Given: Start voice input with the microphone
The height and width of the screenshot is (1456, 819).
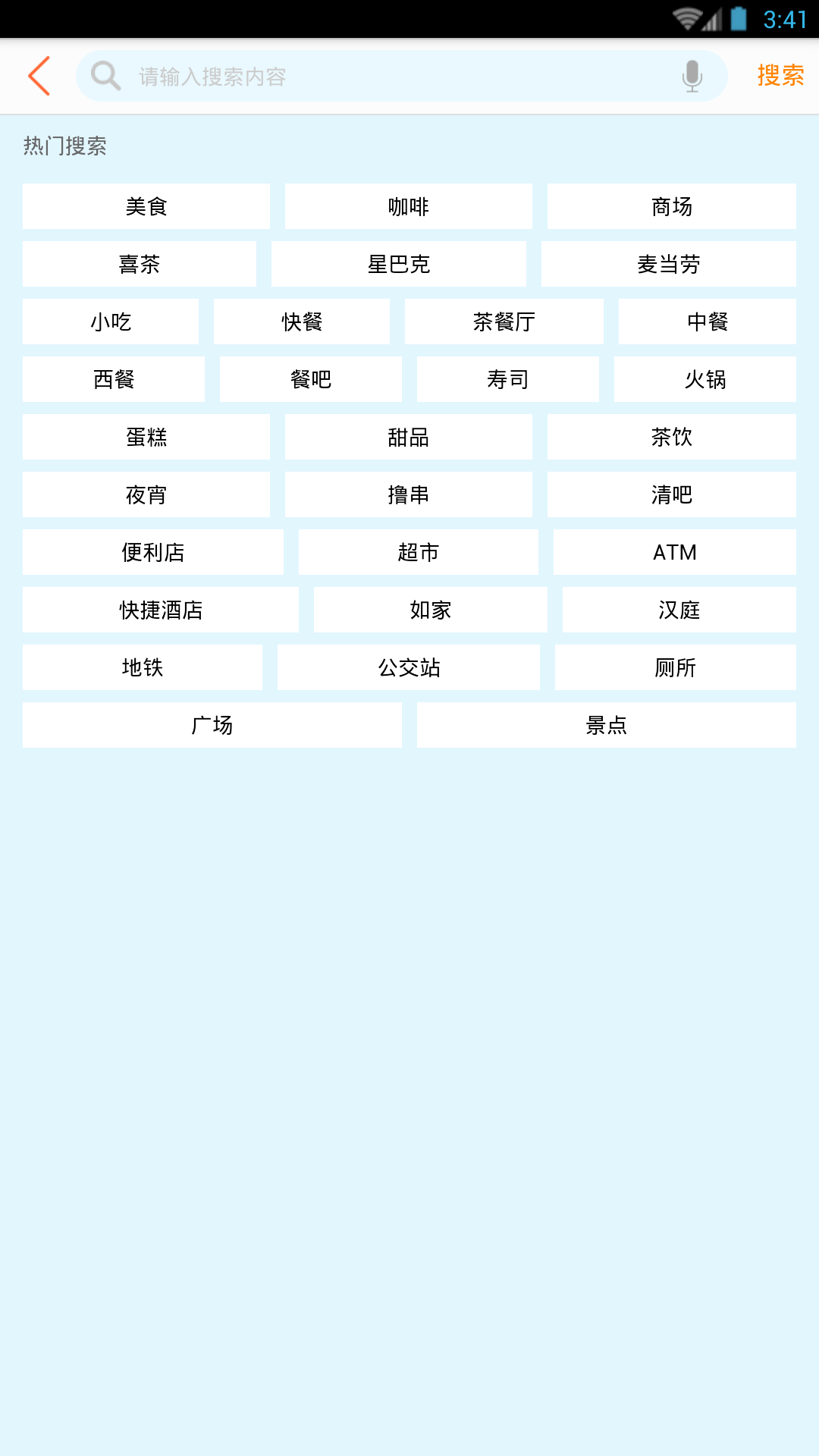Looking at the screenshot, I should pos(692,77).
